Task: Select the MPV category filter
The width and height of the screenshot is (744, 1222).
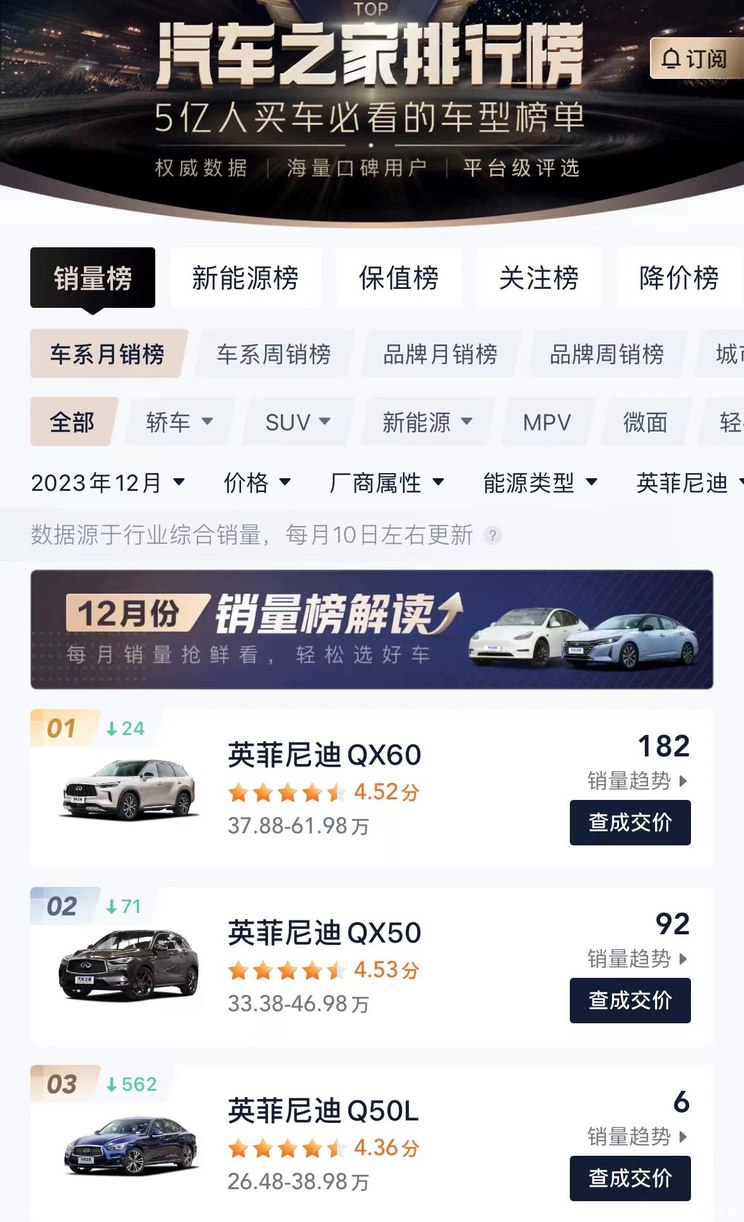Action: 546,422
